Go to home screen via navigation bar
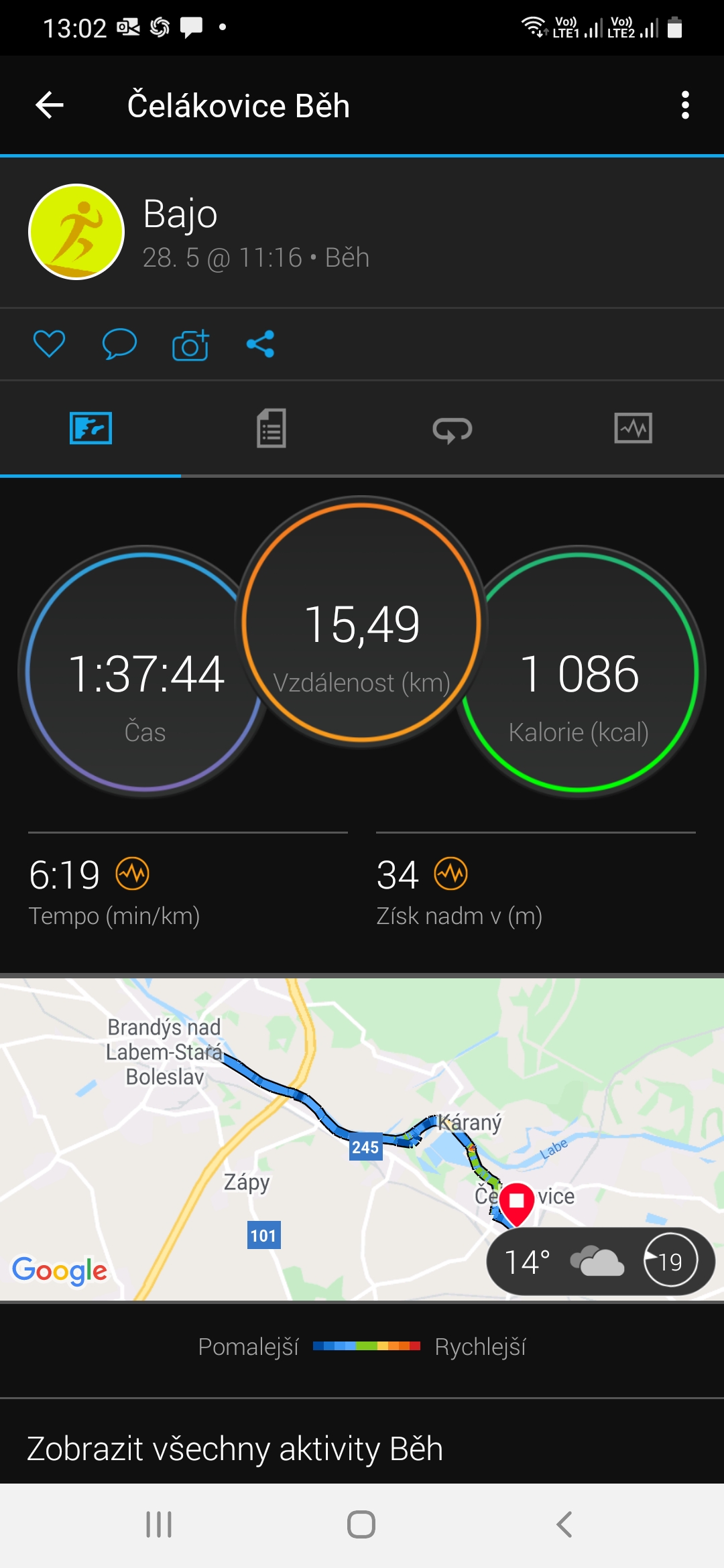 pos(361,1524)
